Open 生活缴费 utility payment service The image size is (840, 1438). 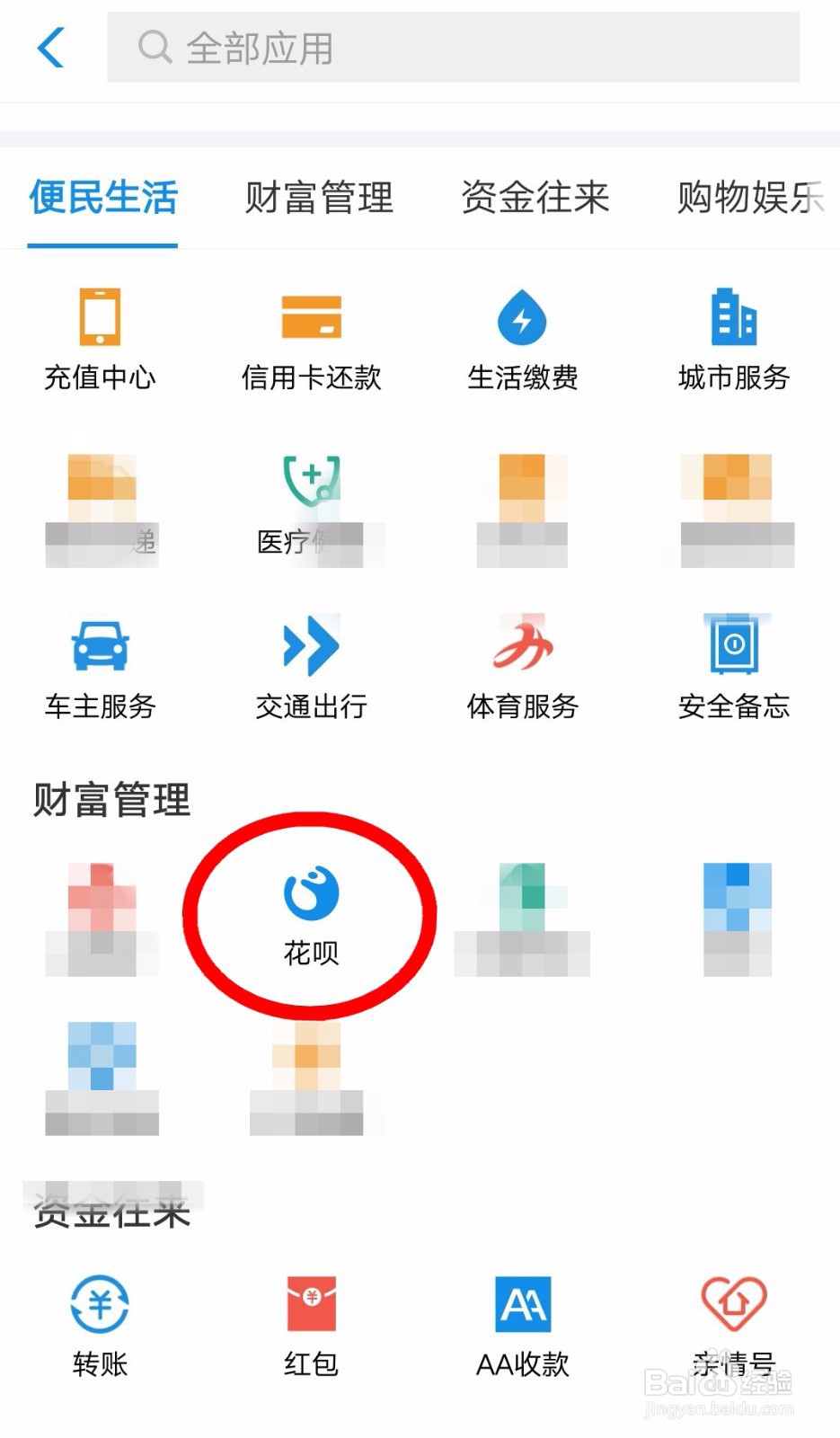coord(523,337)
